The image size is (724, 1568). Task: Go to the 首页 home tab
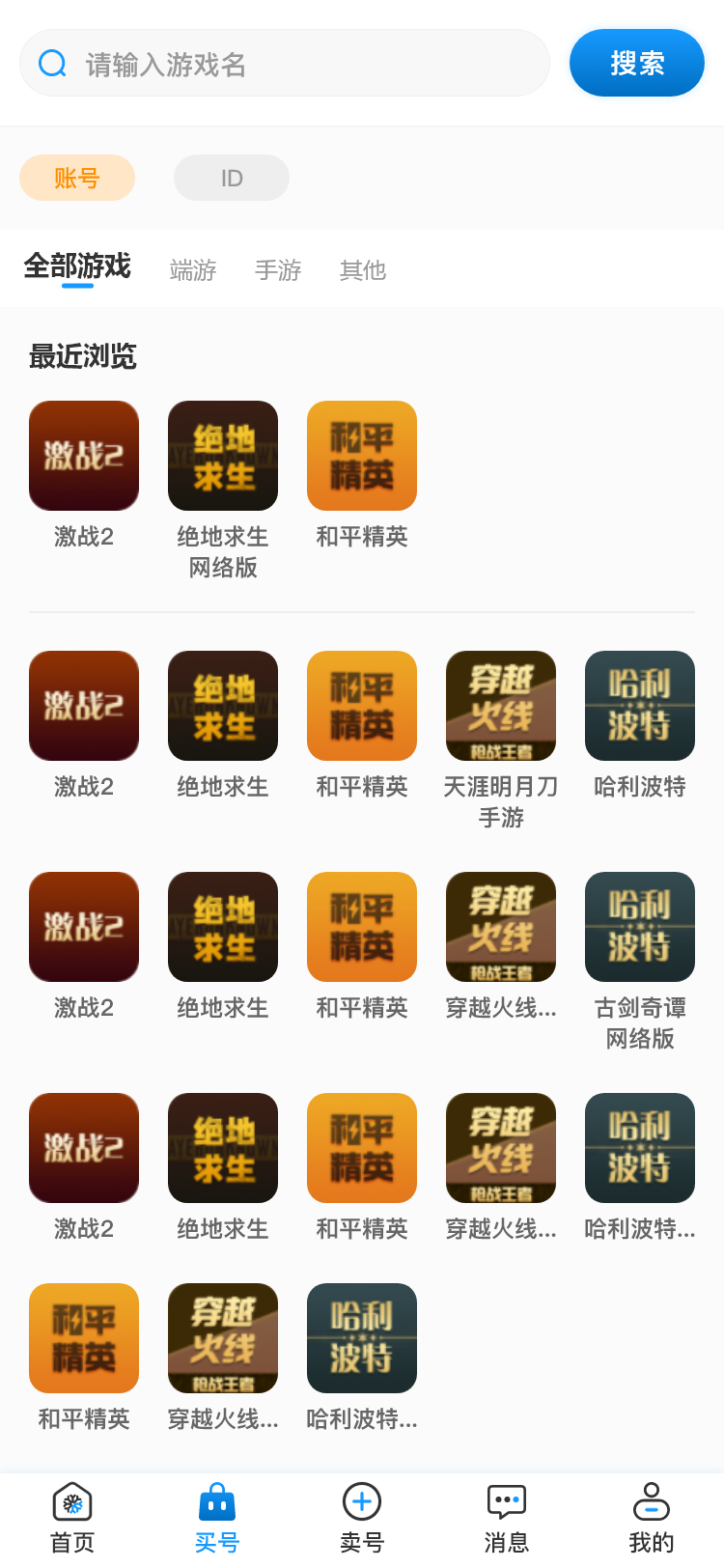72,1518
